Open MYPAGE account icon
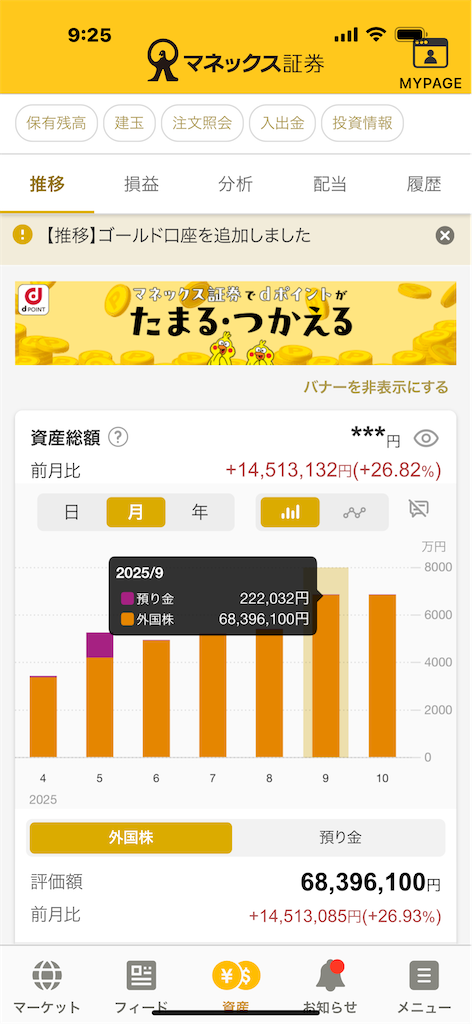Image resolution: width=472 pixels, height=1024 pixels. coord(430,63)
